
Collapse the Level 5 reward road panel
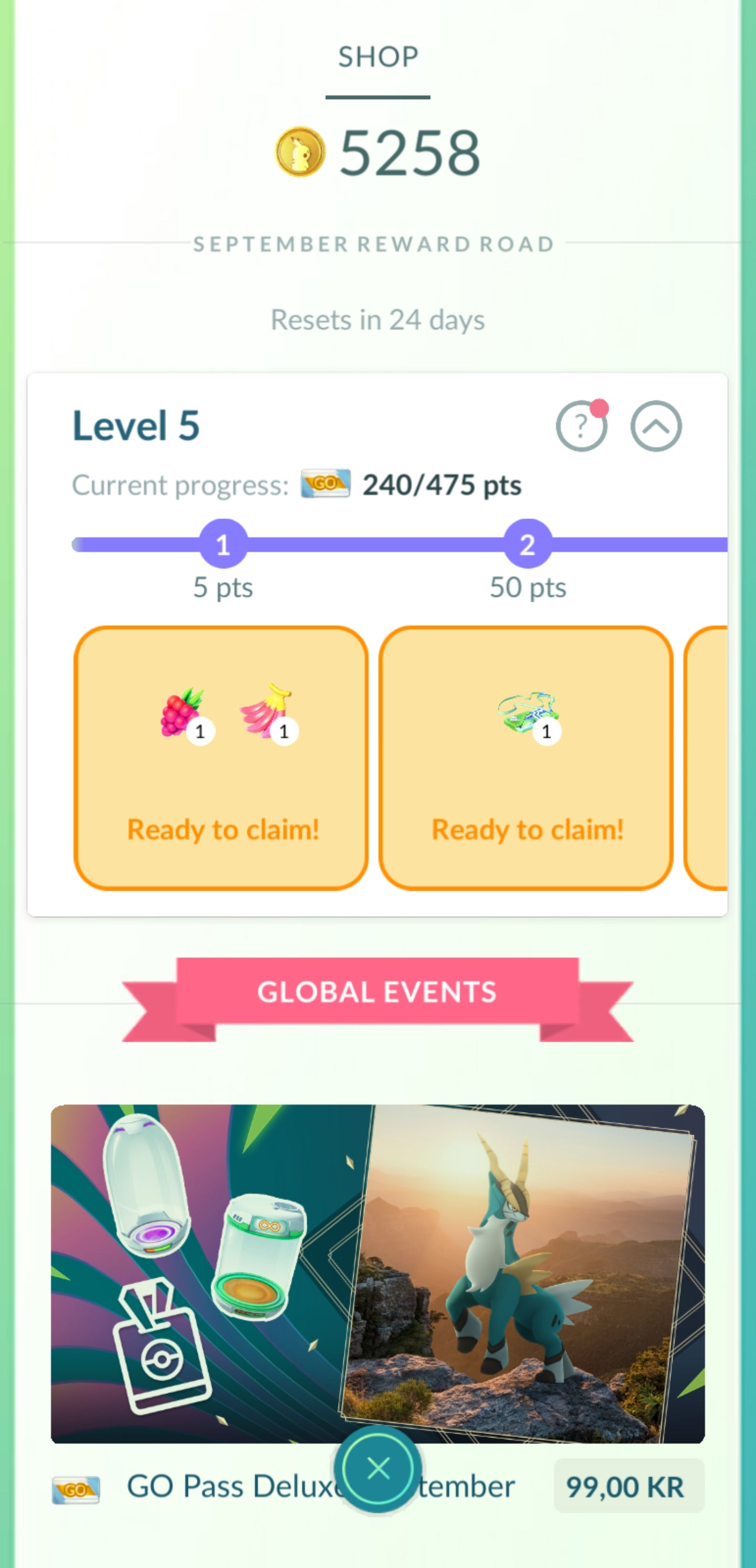point(656,426)
